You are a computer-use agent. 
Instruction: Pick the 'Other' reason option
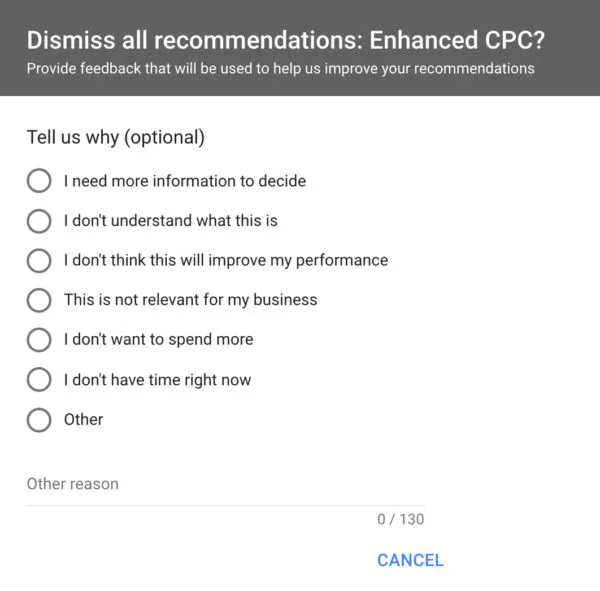39,420
